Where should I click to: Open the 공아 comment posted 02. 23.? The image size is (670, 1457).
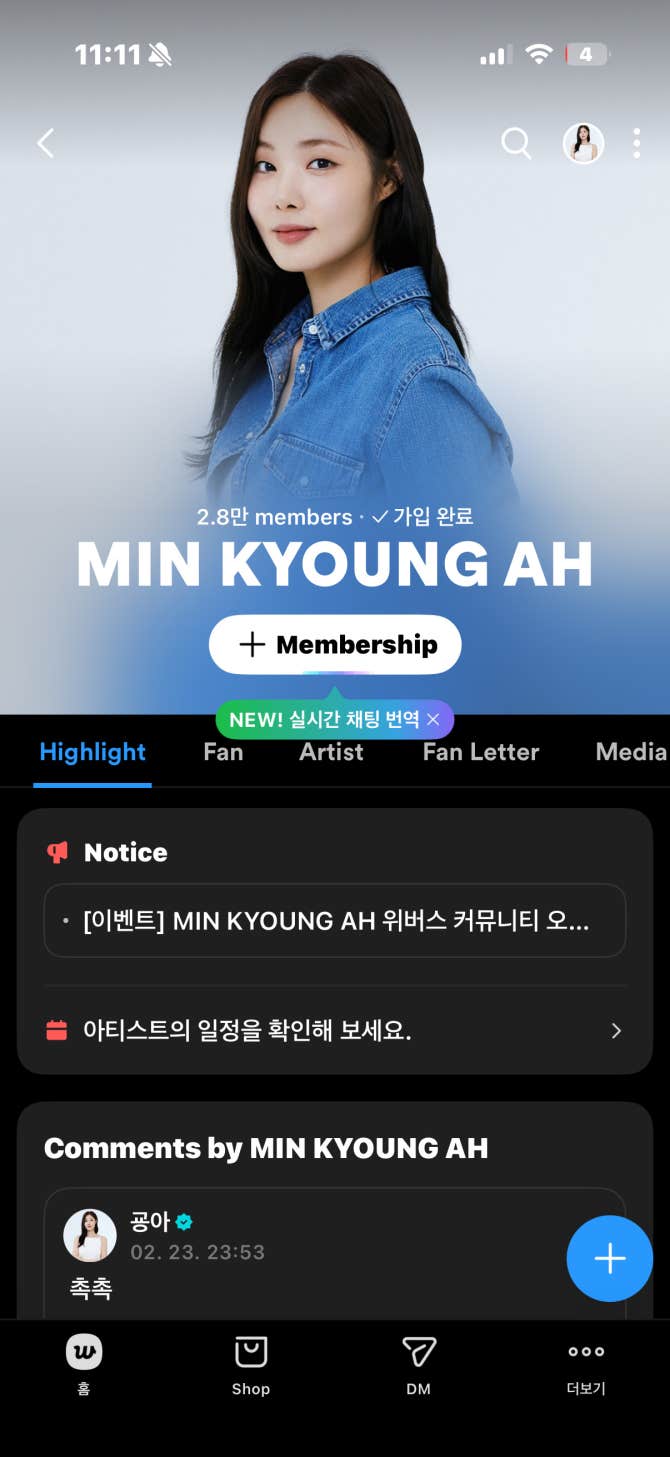[300, 1250]
